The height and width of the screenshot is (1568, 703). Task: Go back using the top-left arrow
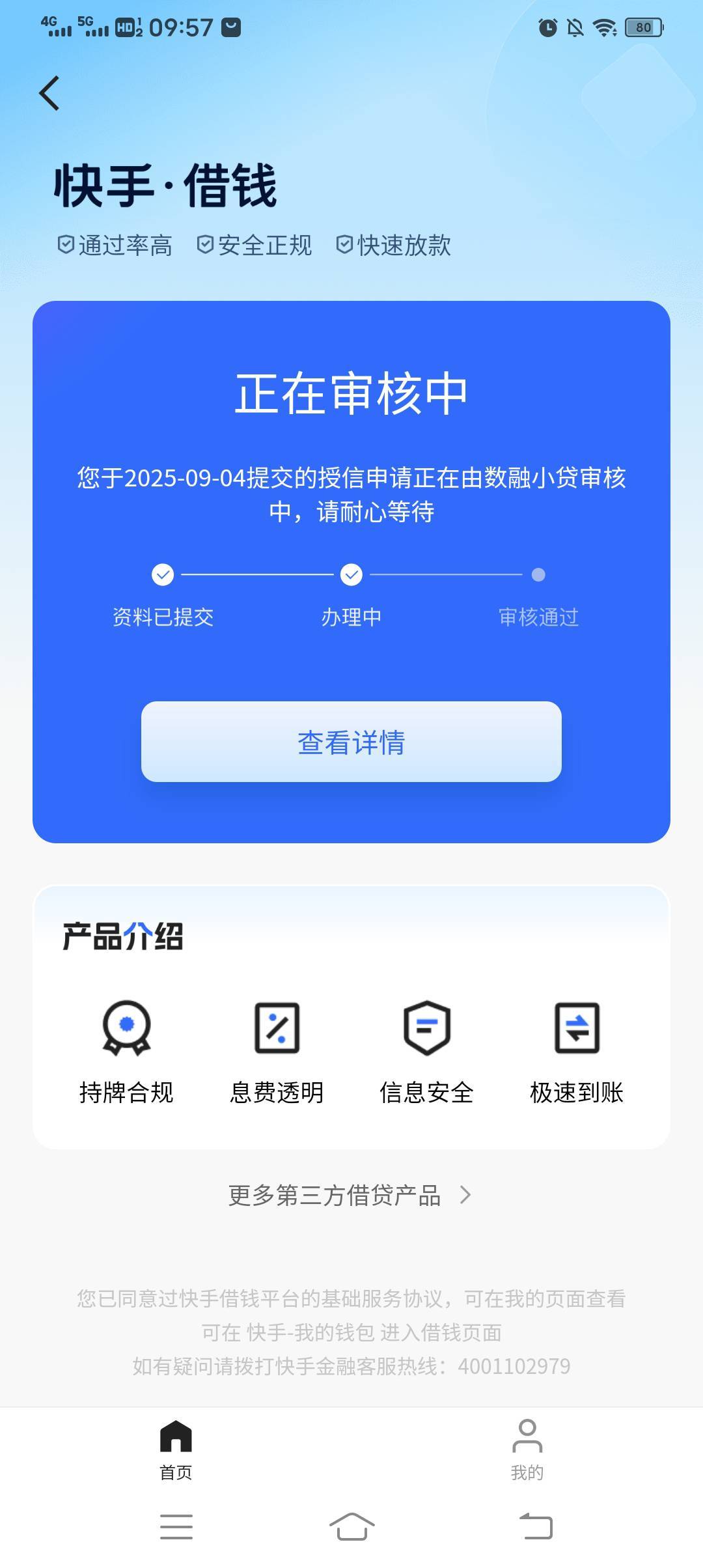[49, 93]
